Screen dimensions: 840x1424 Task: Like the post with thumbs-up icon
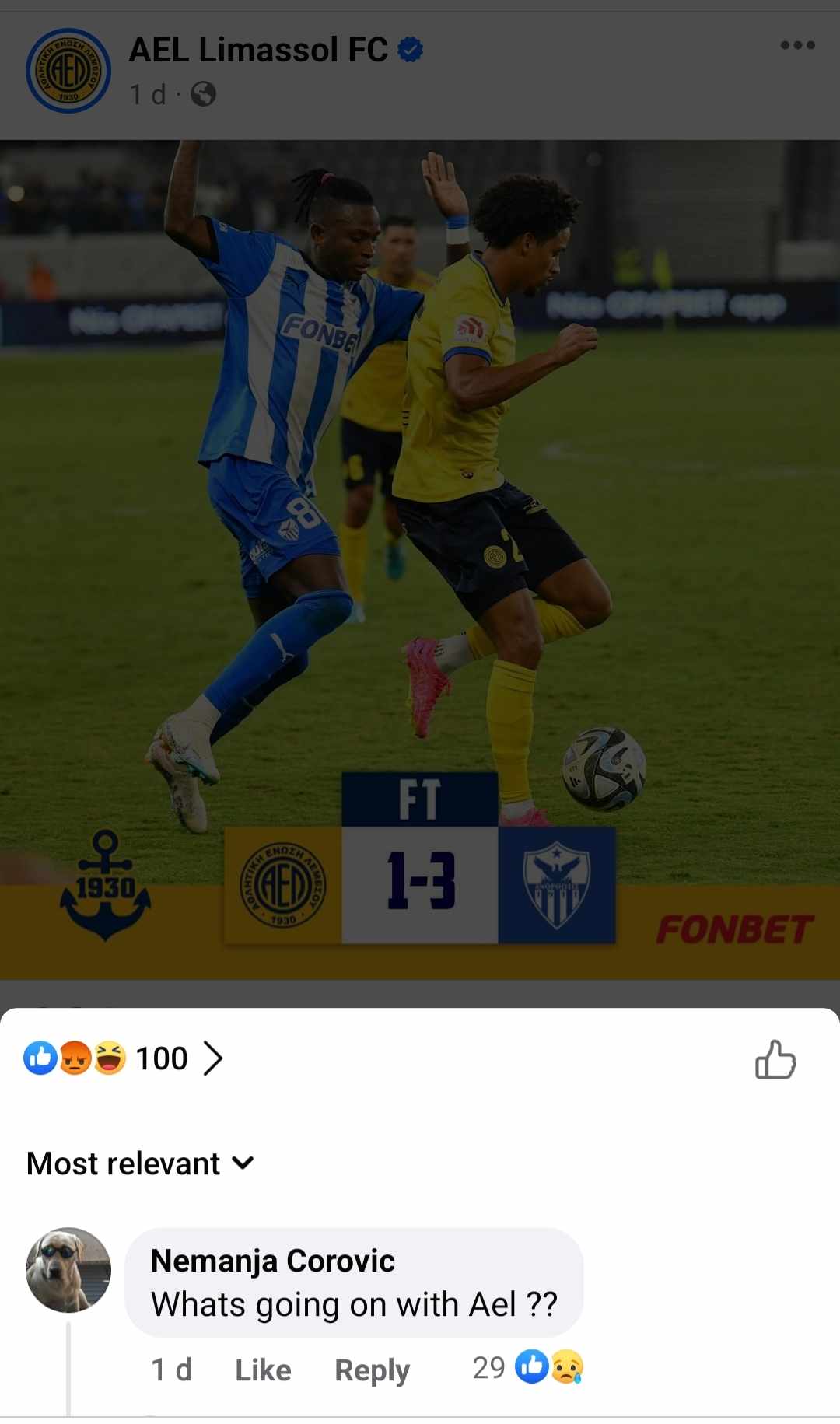(775, 1060)
